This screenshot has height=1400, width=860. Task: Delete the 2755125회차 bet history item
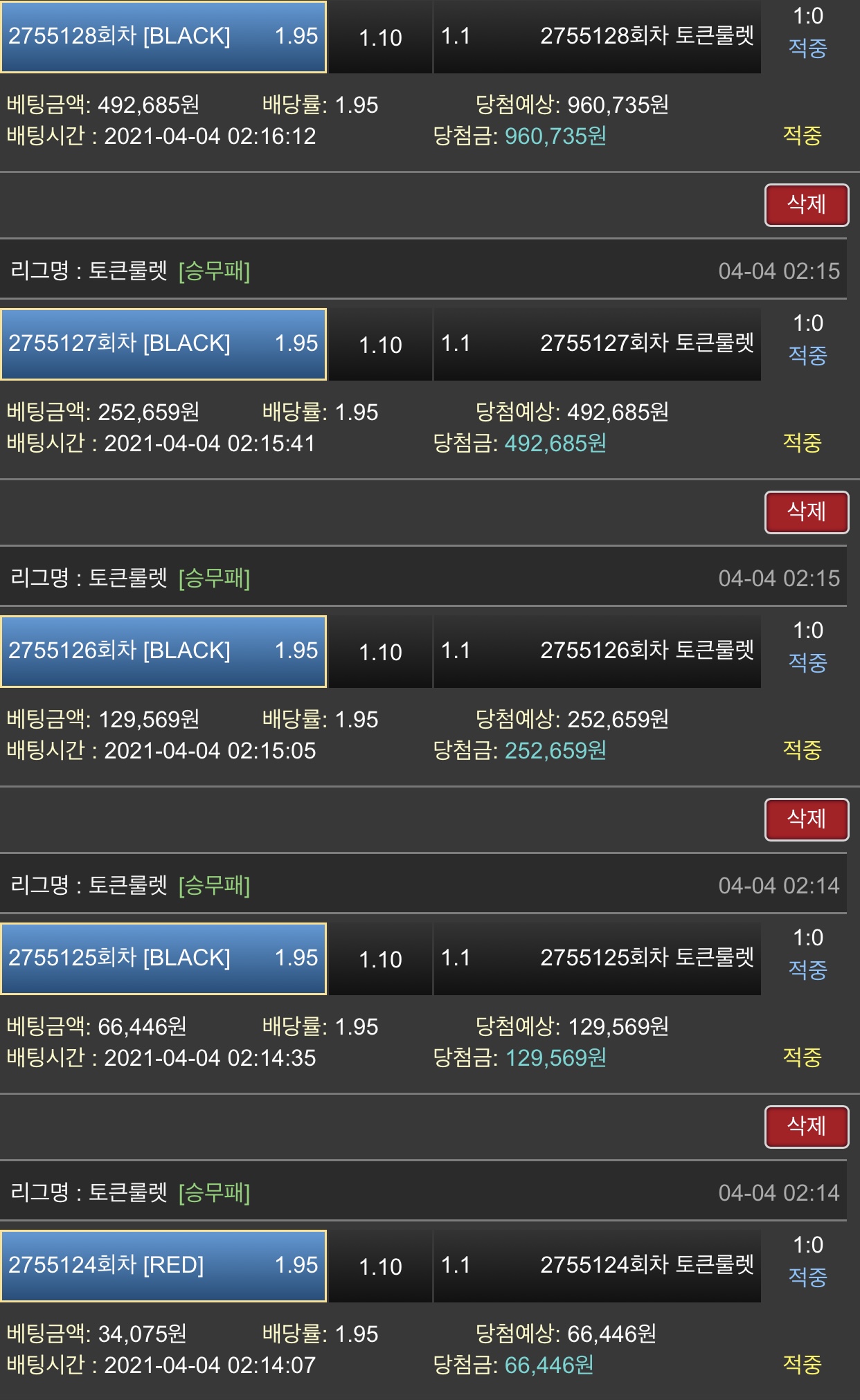[807, 1127]
